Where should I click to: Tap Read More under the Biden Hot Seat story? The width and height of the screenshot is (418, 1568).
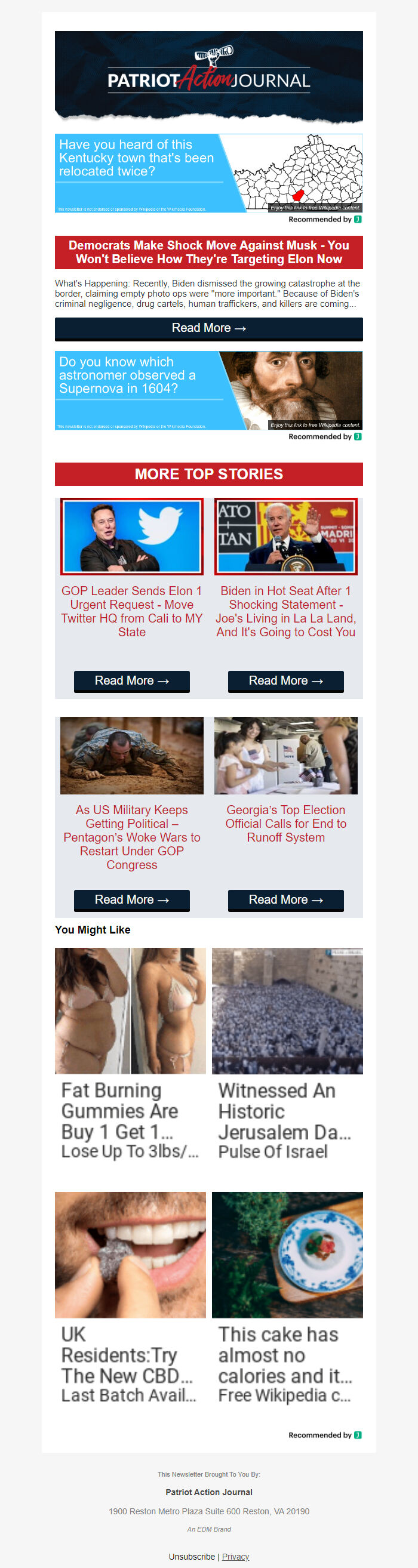click(285, 680)
